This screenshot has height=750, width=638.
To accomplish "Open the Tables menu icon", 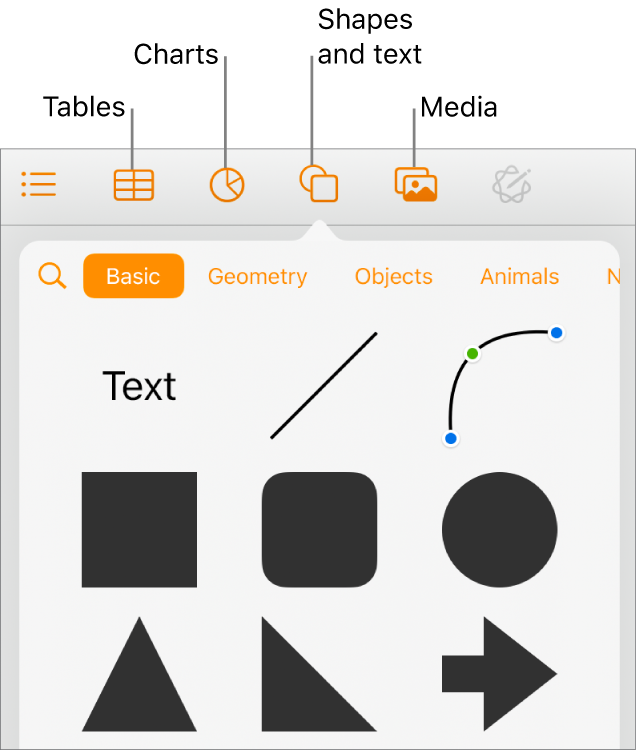I will pos(133,185).
